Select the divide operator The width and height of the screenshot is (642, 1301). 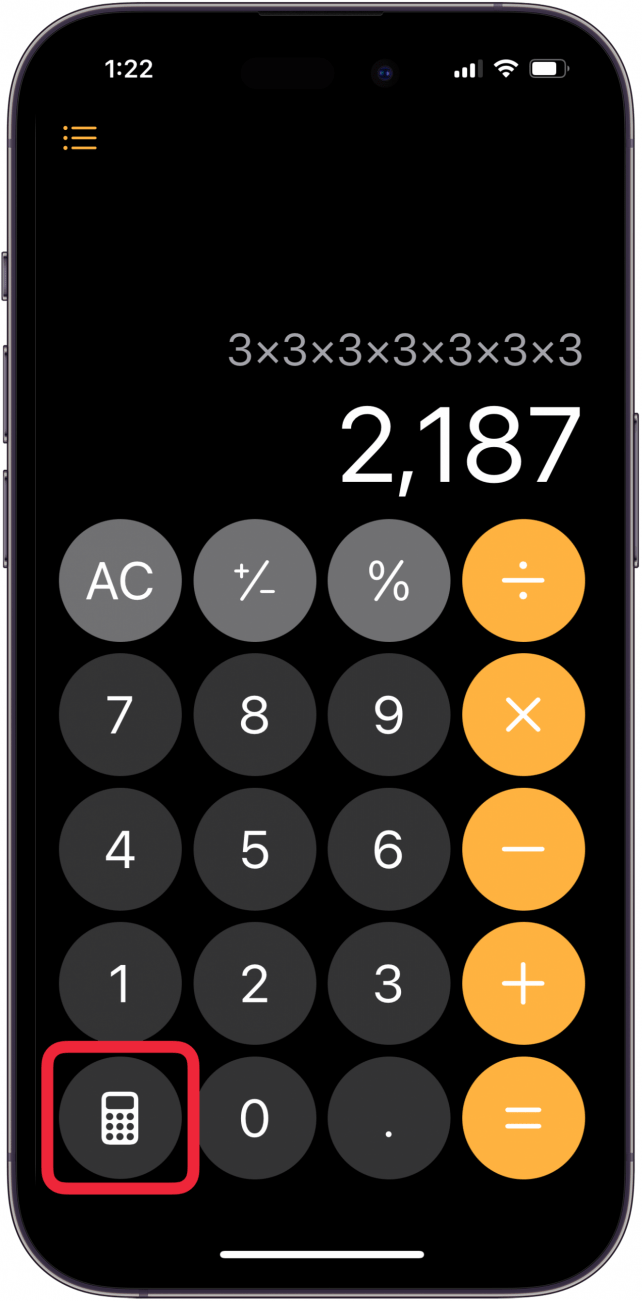[x=523, y=580]
